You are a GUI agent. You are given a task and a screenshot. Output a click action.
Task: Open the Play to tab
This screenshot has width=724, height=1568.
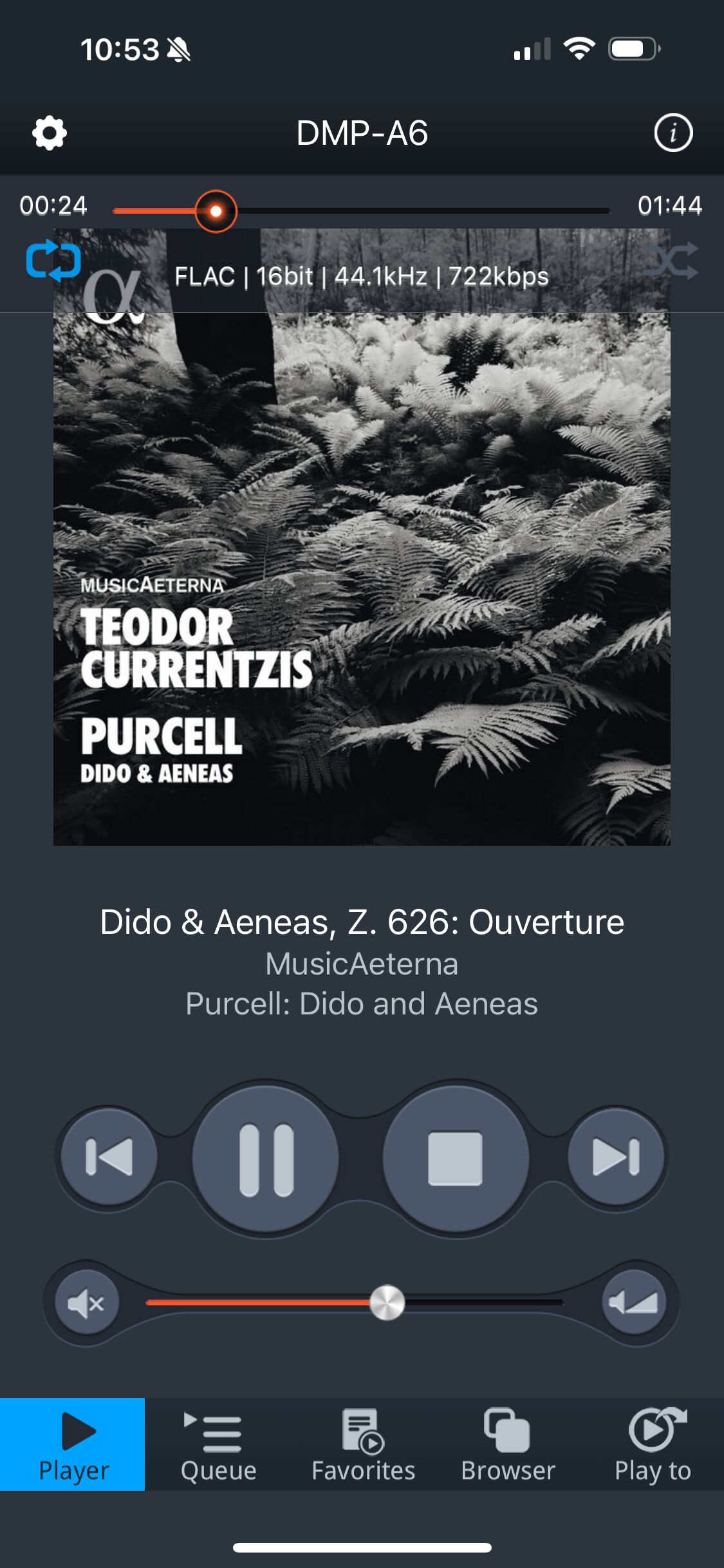coord(653,1444)
